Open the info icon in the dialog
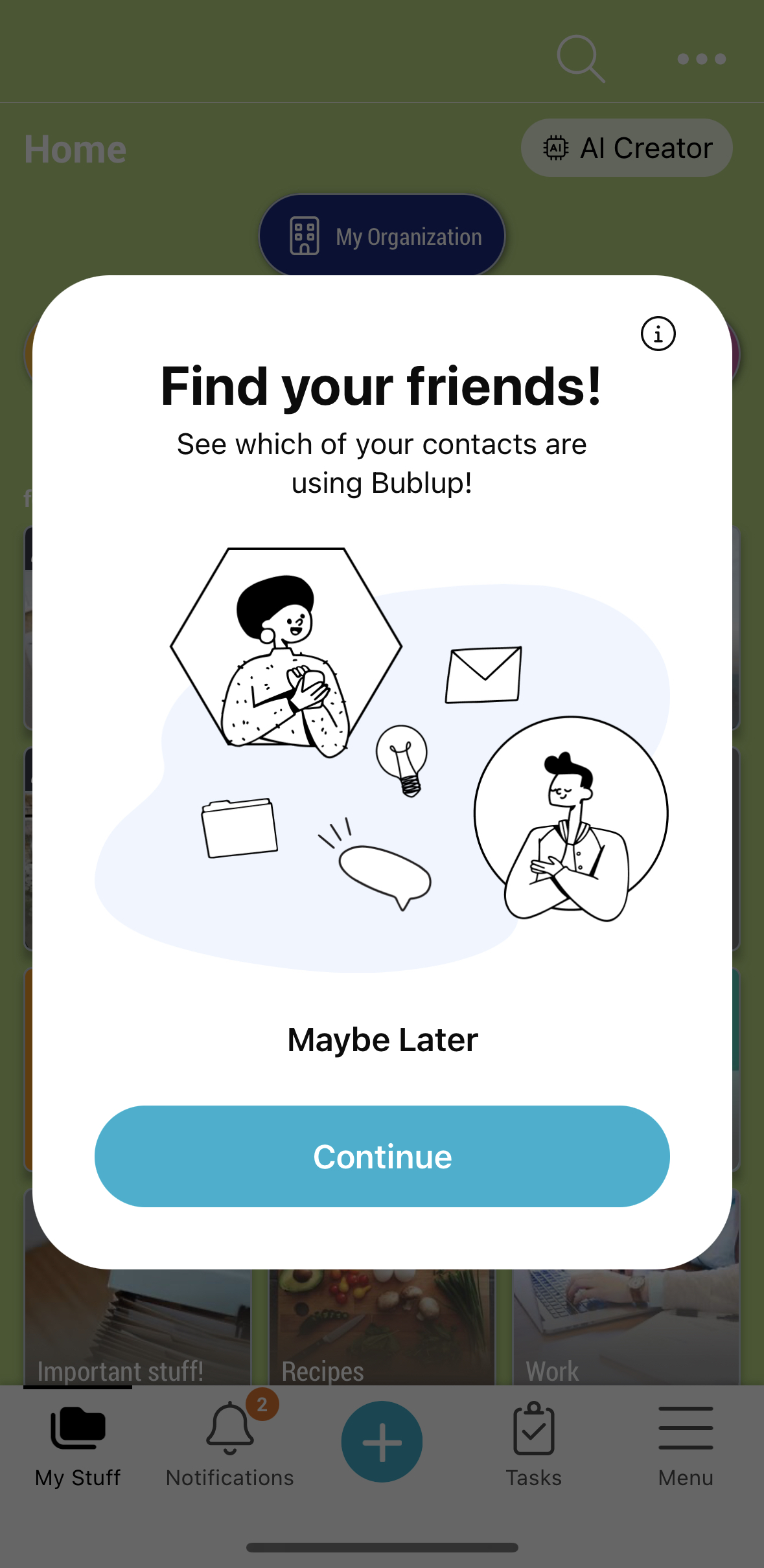The height and width of the screenshot is (1568, 764). point(658,334)
